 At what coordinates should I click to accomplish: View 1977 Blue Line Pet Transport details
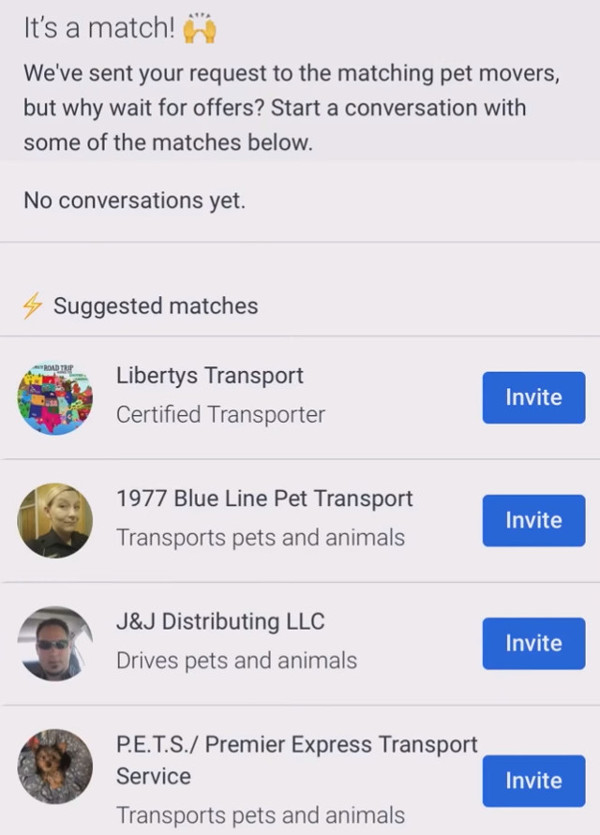tap(264, 499)
